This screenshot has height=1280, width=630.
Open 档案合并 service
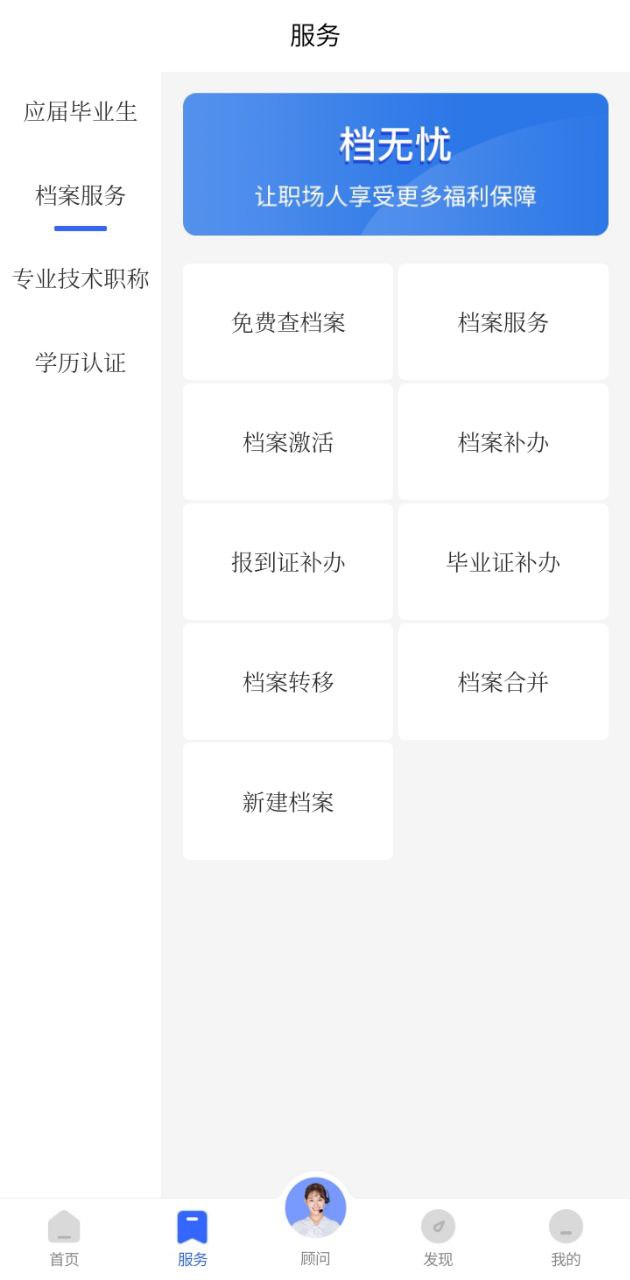click(503, 682)
